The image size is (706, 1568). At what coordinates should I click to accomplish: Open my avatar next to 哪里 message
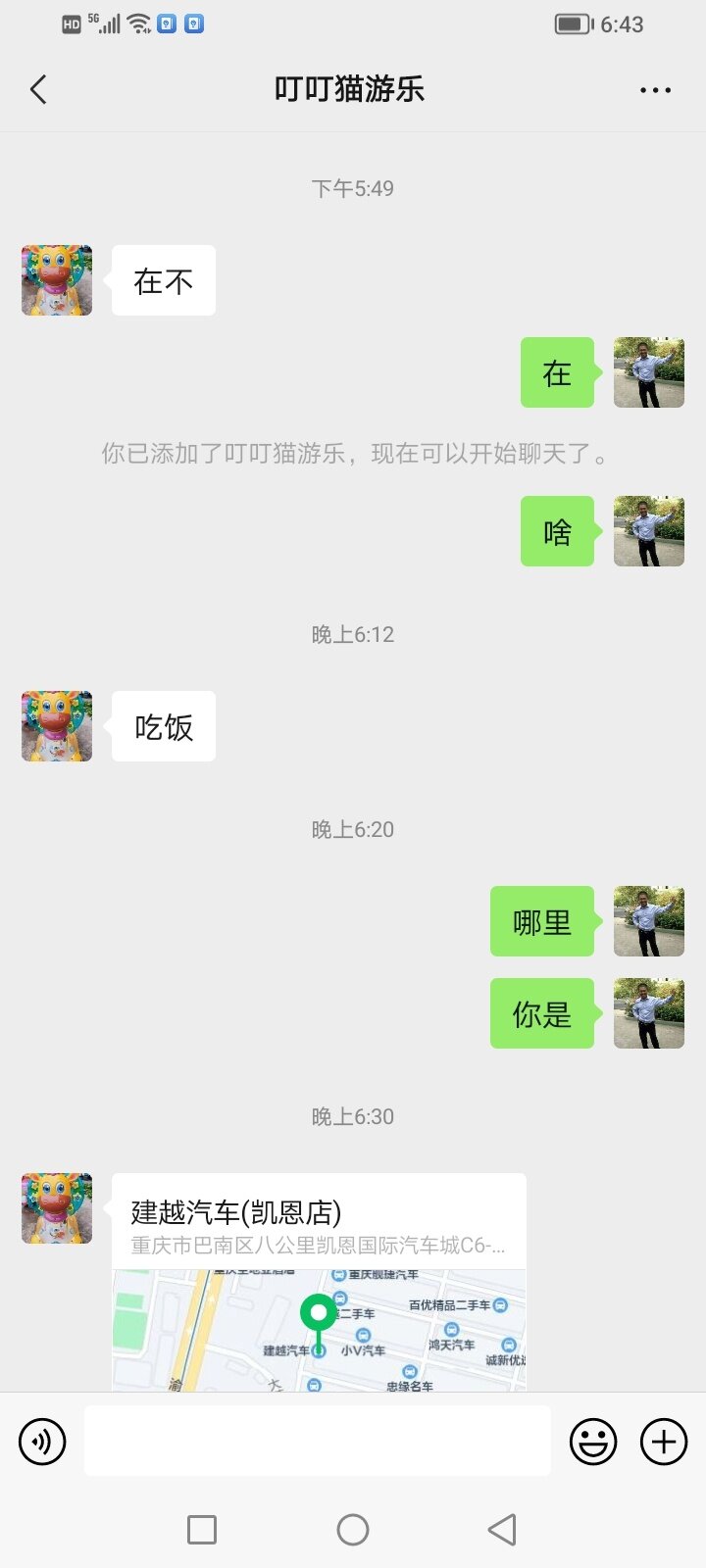[x=648, y=921]
